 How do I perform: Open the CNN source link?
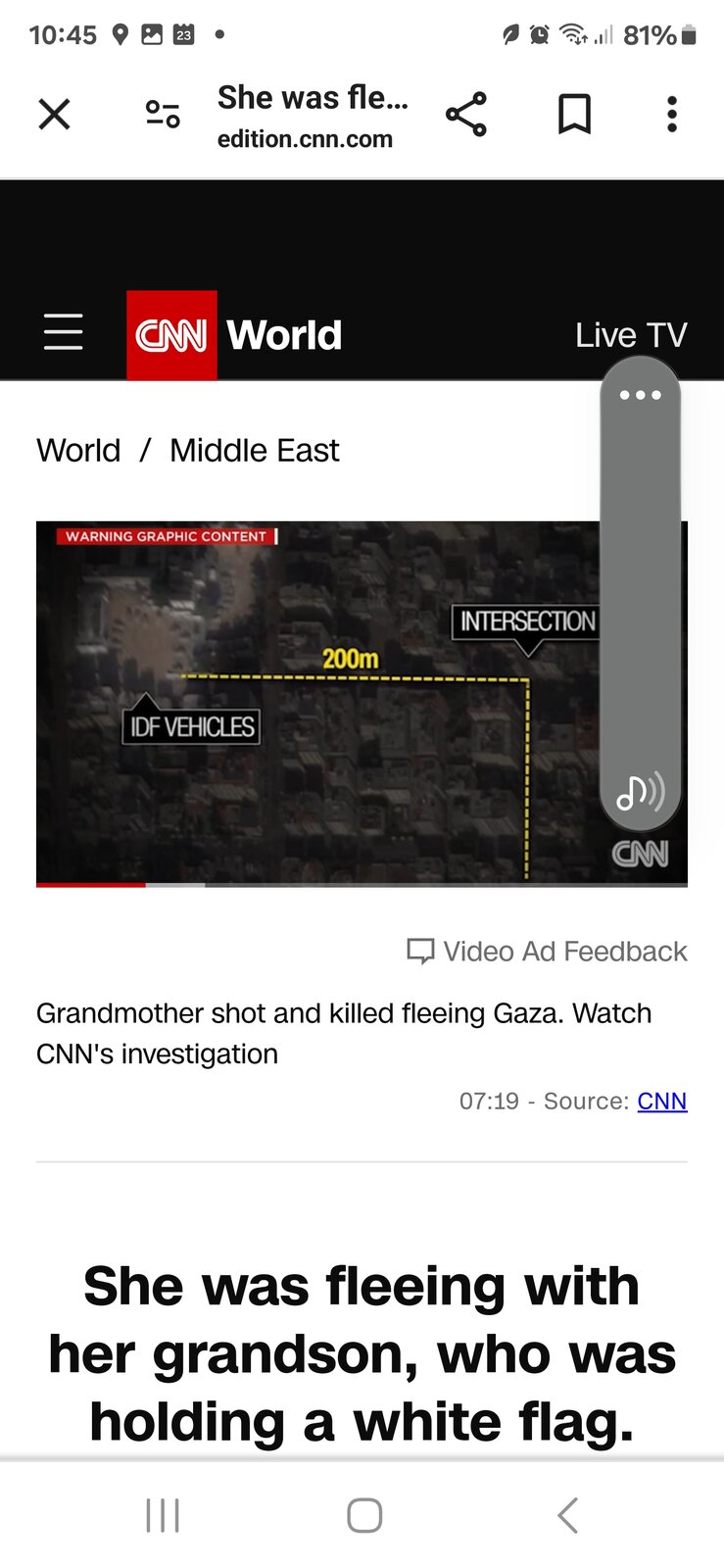[662, 1102]
